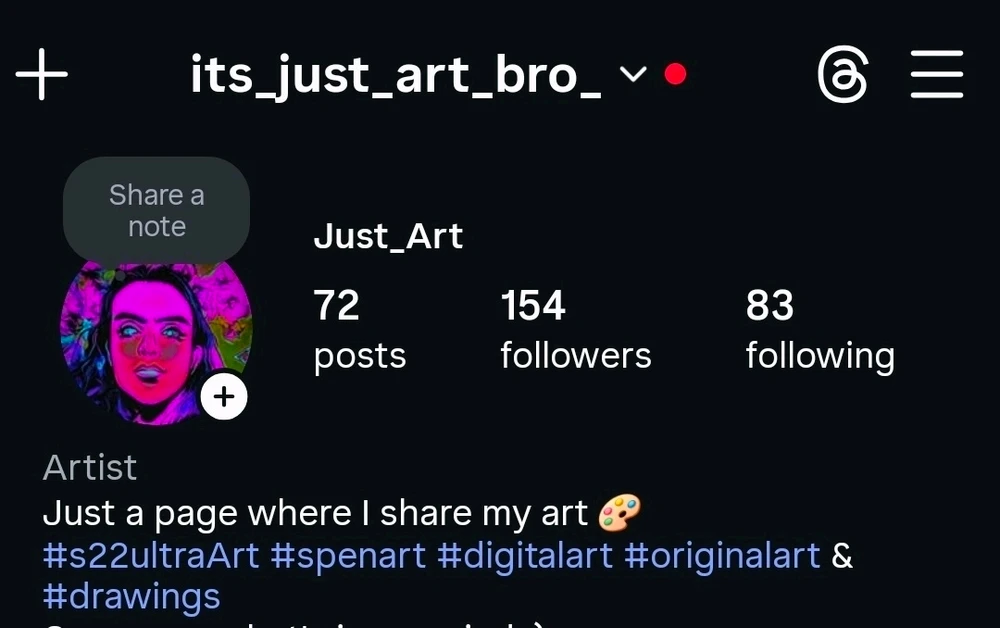
Task: Open the 83 following list
Action: (x=819, y=329)
